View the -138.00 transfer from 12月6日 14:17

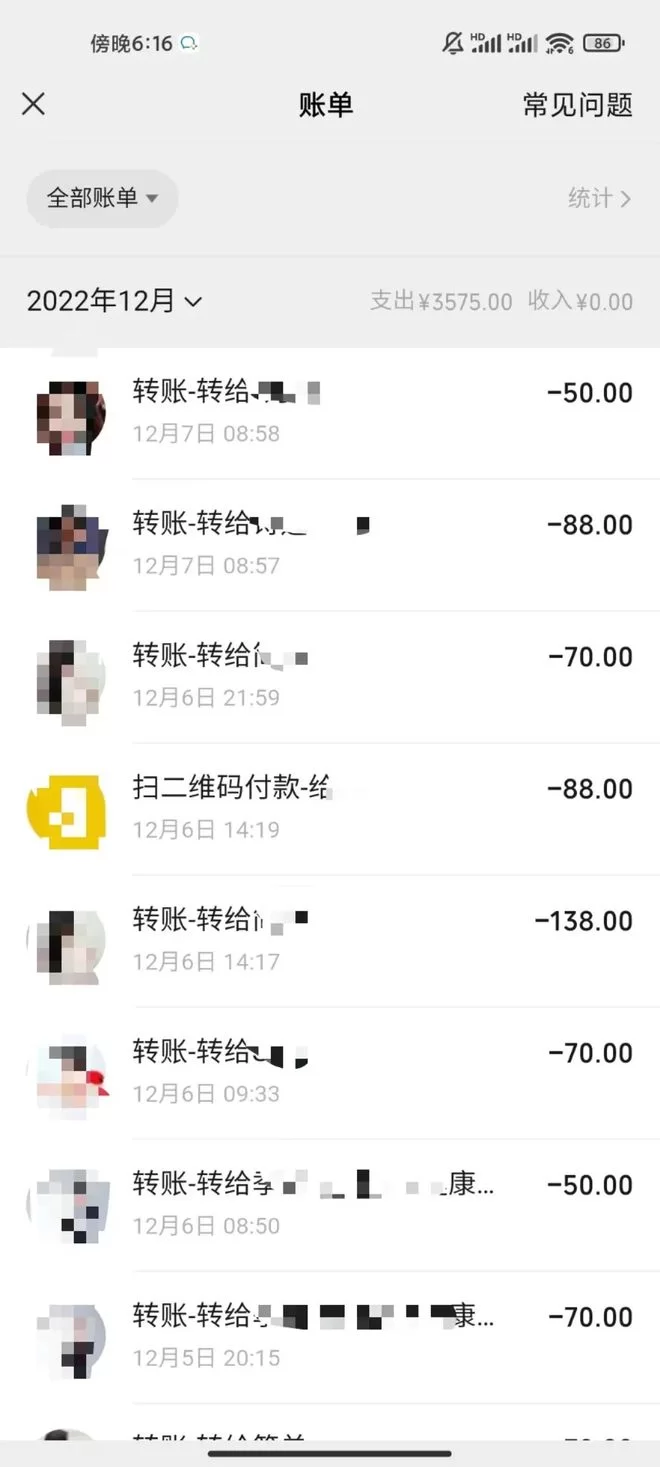tap(330, 940)
